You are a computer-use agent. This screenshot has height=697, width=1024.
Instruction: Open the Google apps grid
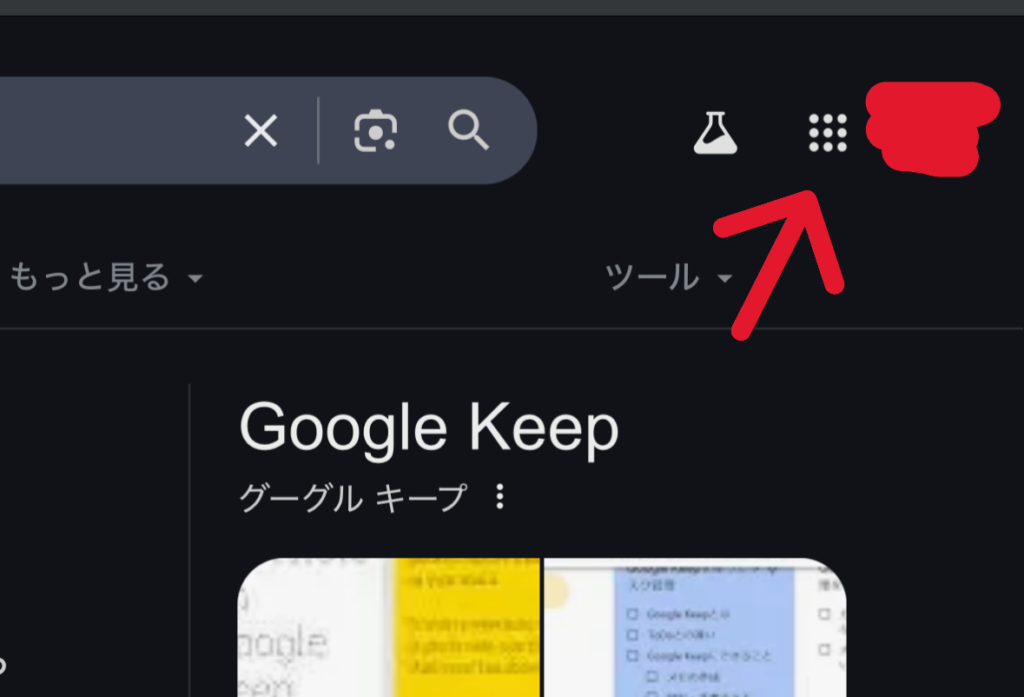(827, 132)
